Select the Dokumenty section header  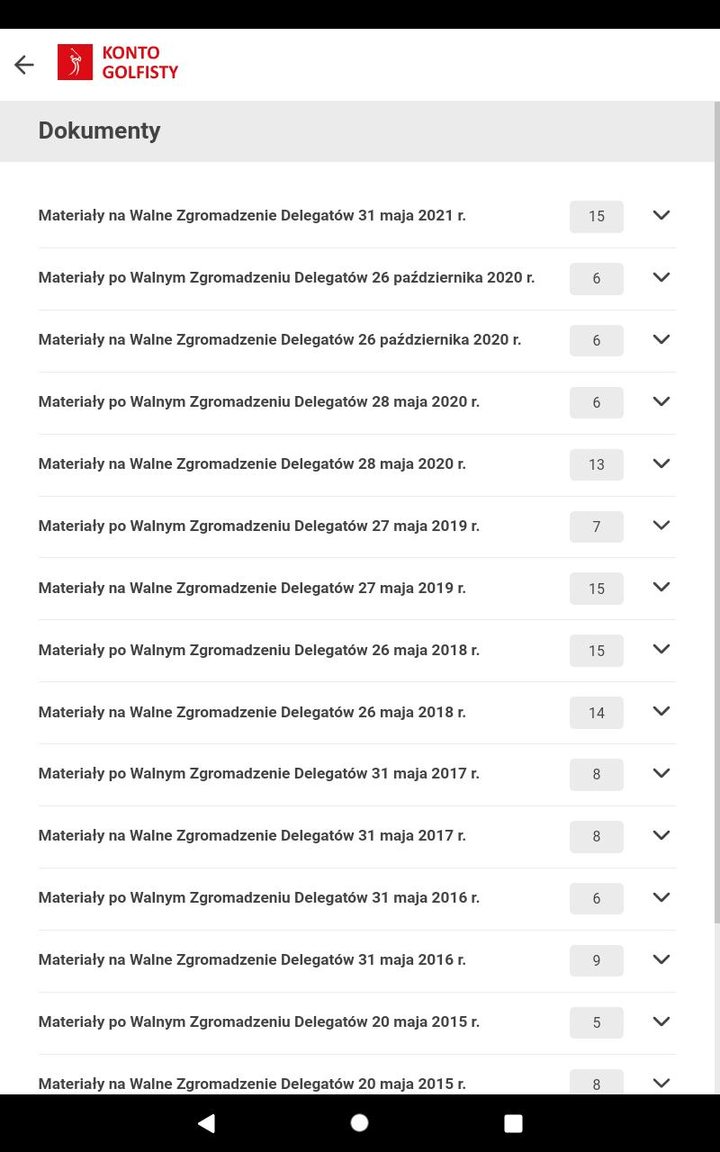point(99,130)
